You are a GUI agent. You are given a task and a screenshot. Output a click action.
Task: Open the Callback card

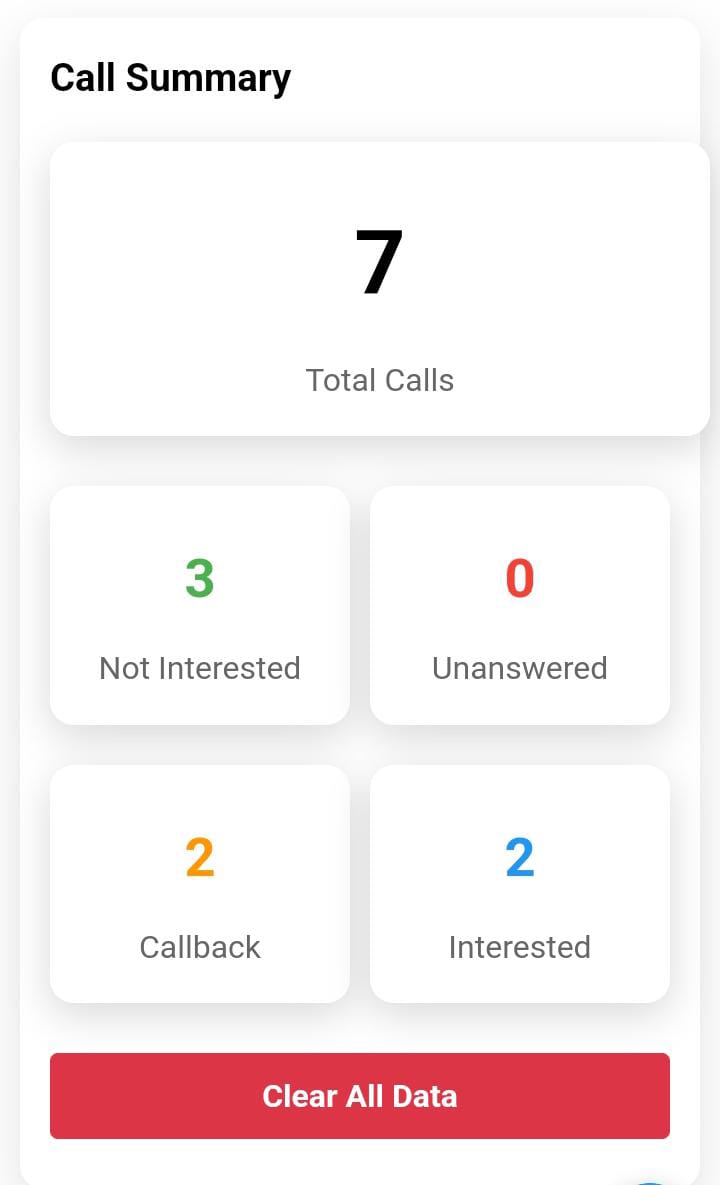coord(199,883)
